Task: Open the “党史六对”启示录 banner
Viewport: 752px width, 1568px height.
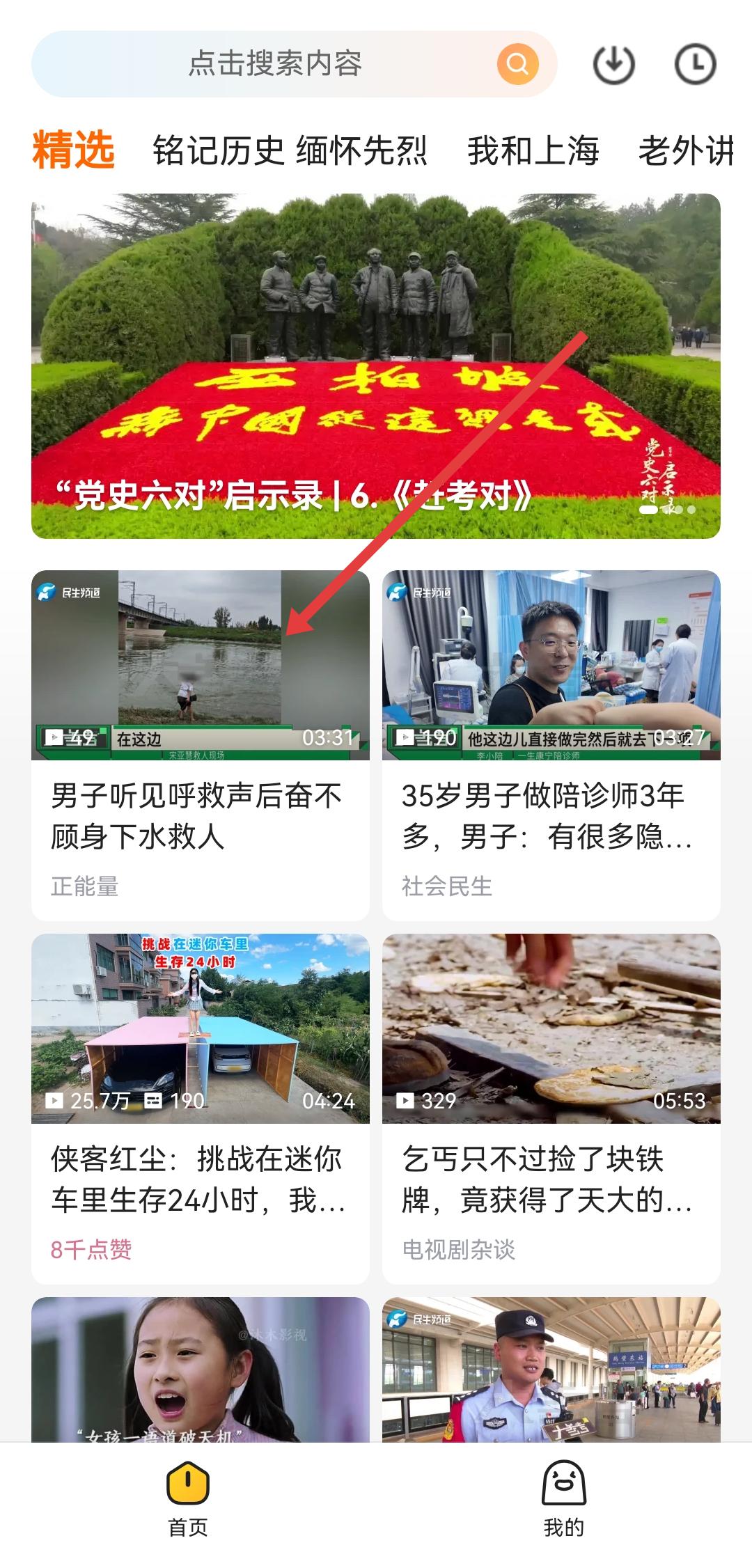Action: [376, 366]
